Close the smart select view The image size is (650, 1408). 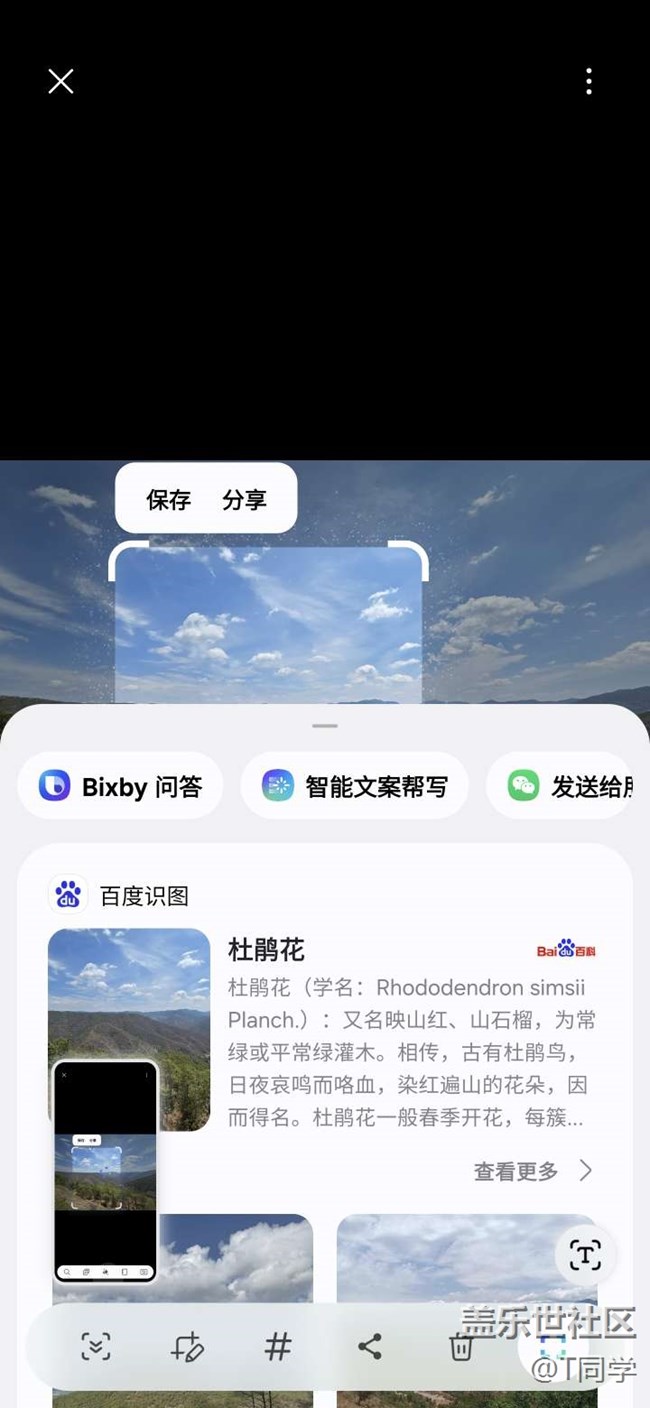[x=61, y=82]
